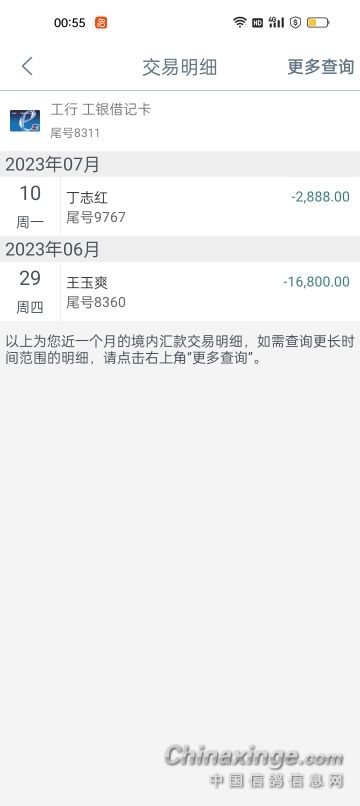This screenshot has height=806, width=360.
Task: Open the 王玉爽 transaction of -16,800.00
Action: point(180,291)
